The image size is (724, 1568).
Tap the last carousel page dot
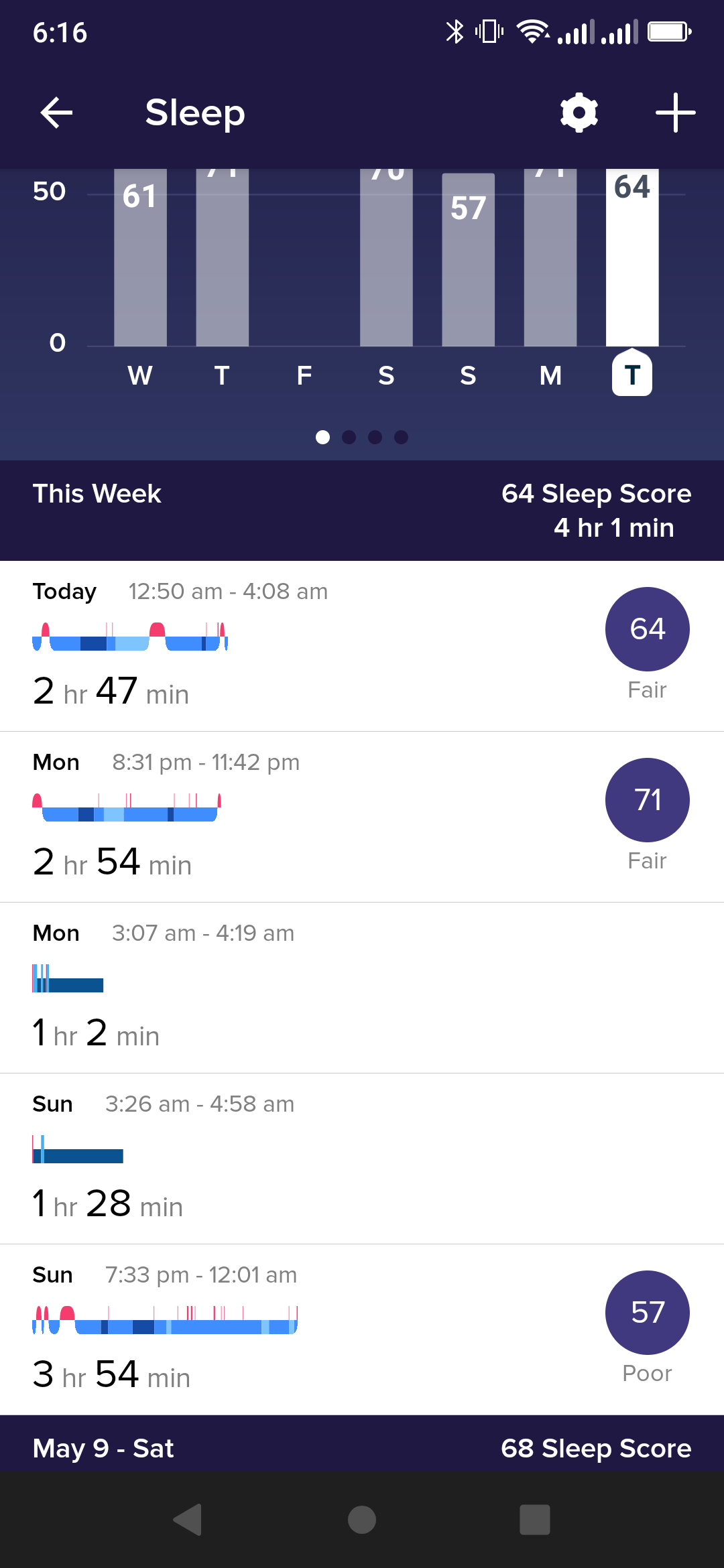pyautogui.click(x=402, y=437)
